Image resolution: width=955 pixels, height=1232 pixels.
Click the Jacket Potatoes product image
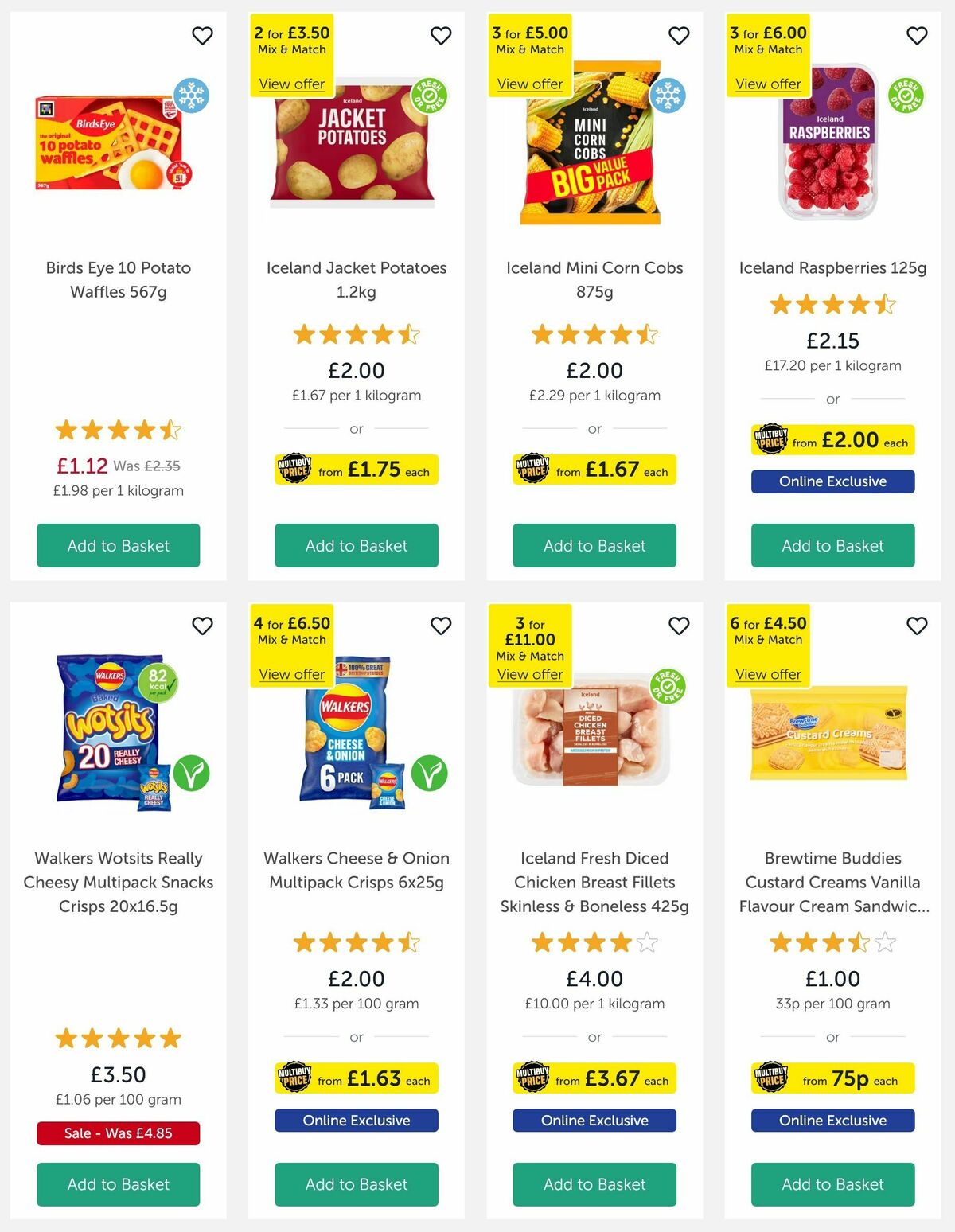coord(356,147)
